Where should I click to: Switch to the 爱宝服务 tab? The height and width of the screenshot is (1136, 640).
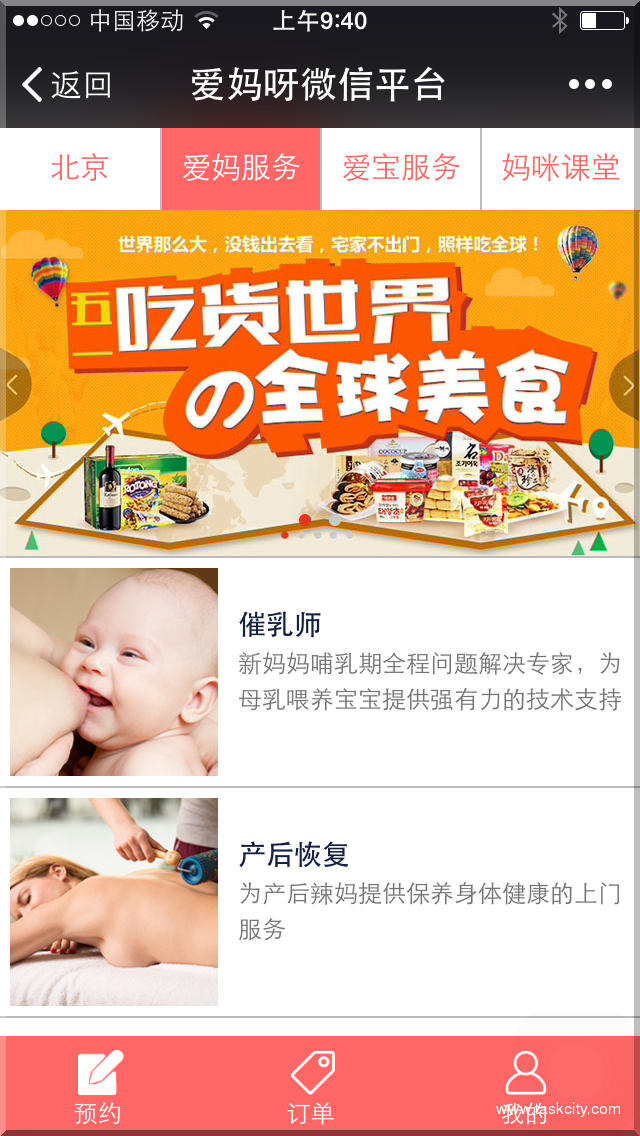pyautogui.click(x=401, y=168)
